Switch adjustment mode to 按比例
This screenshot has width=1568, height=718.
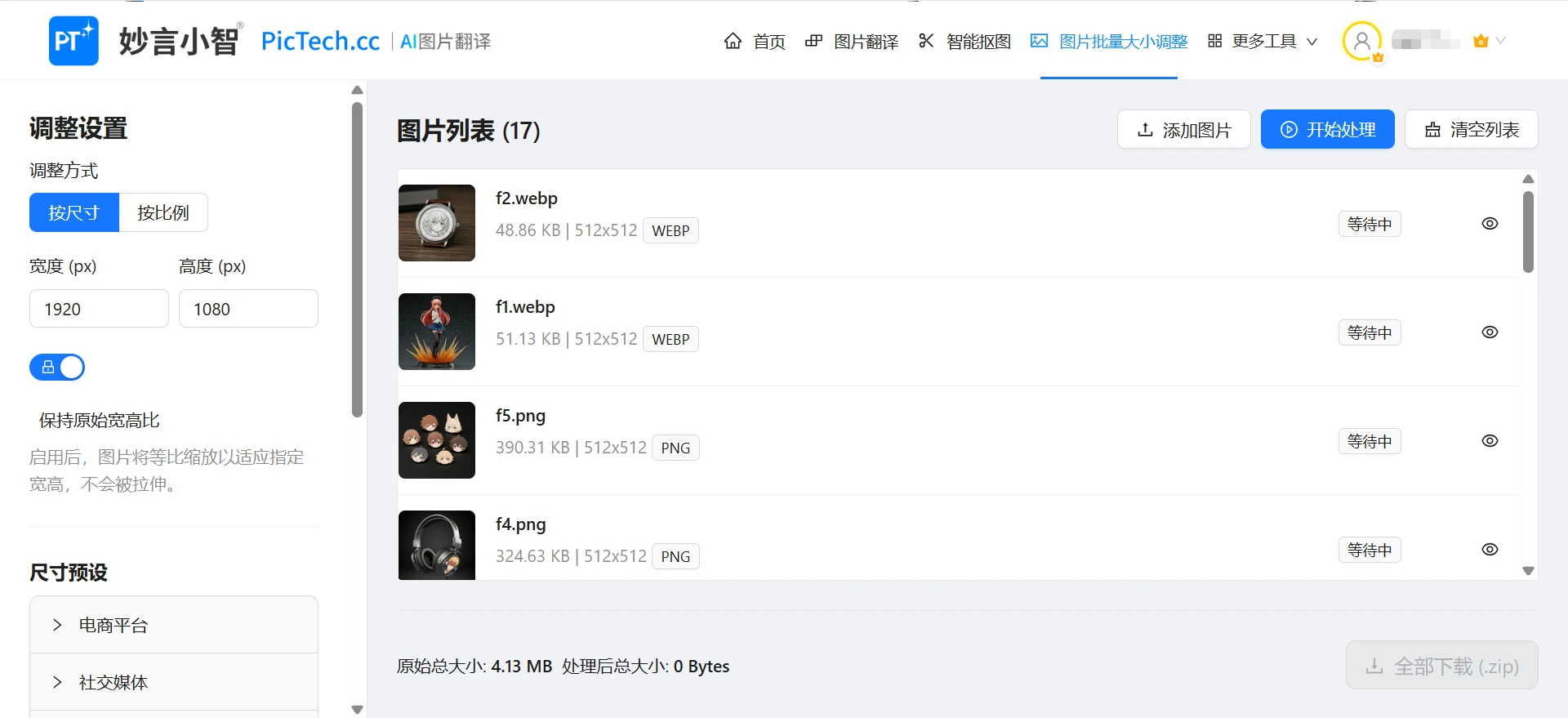click(163, 213)
